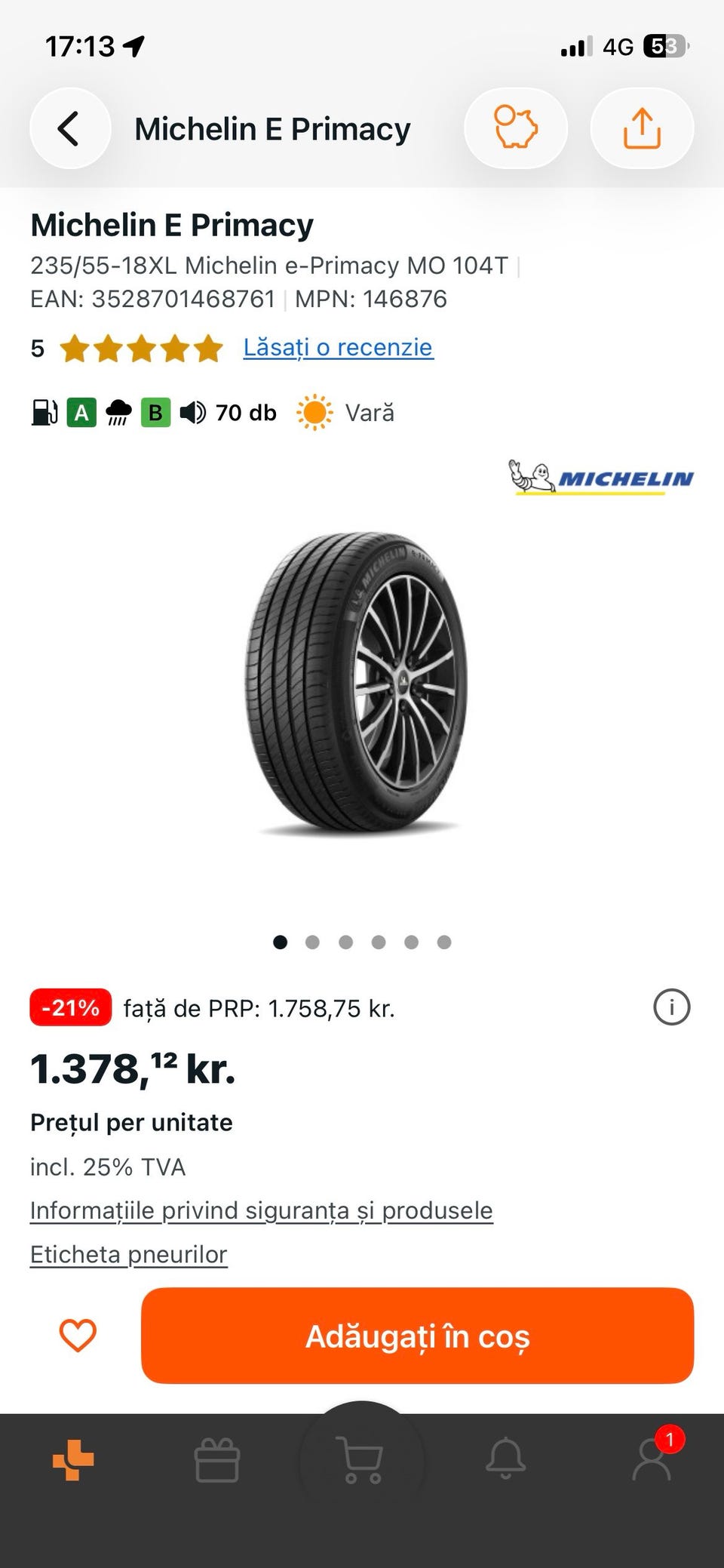
Task: Open the Eticheta pneurilor link
Action: click(x=128, y=1253)
